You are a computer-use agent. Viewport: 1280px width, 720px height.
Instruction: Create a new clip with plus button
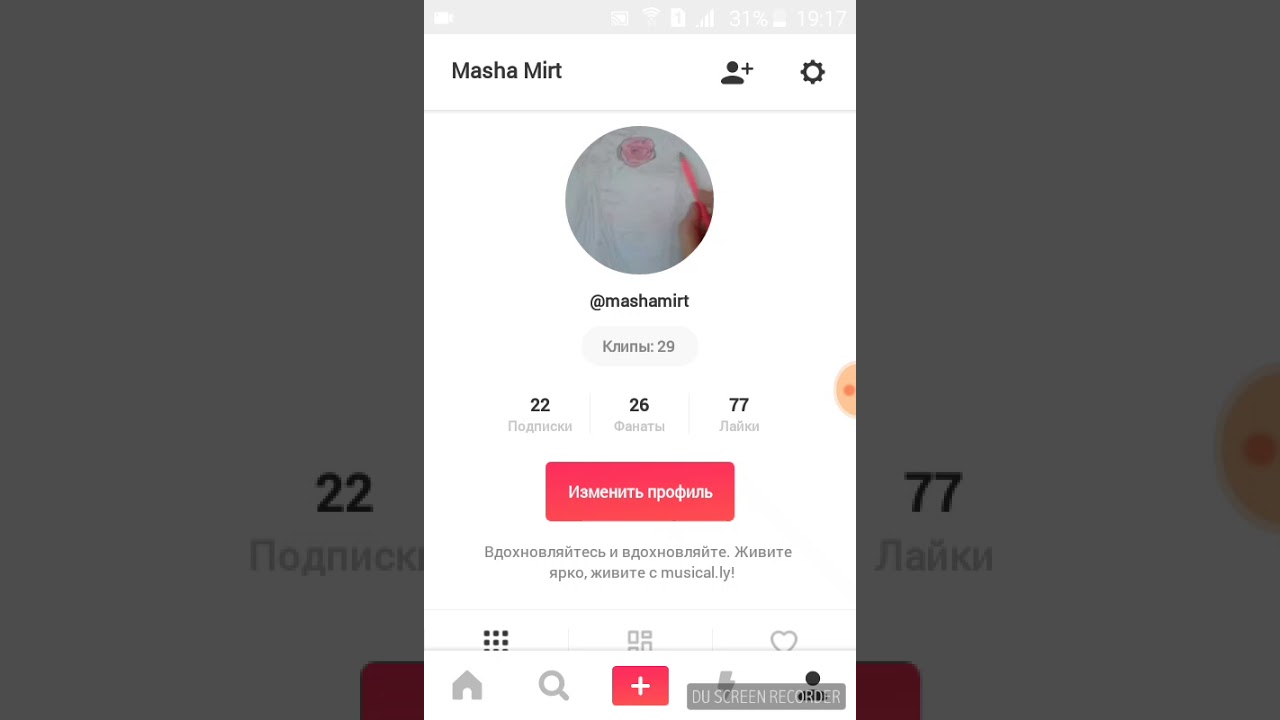coord(640,686)
